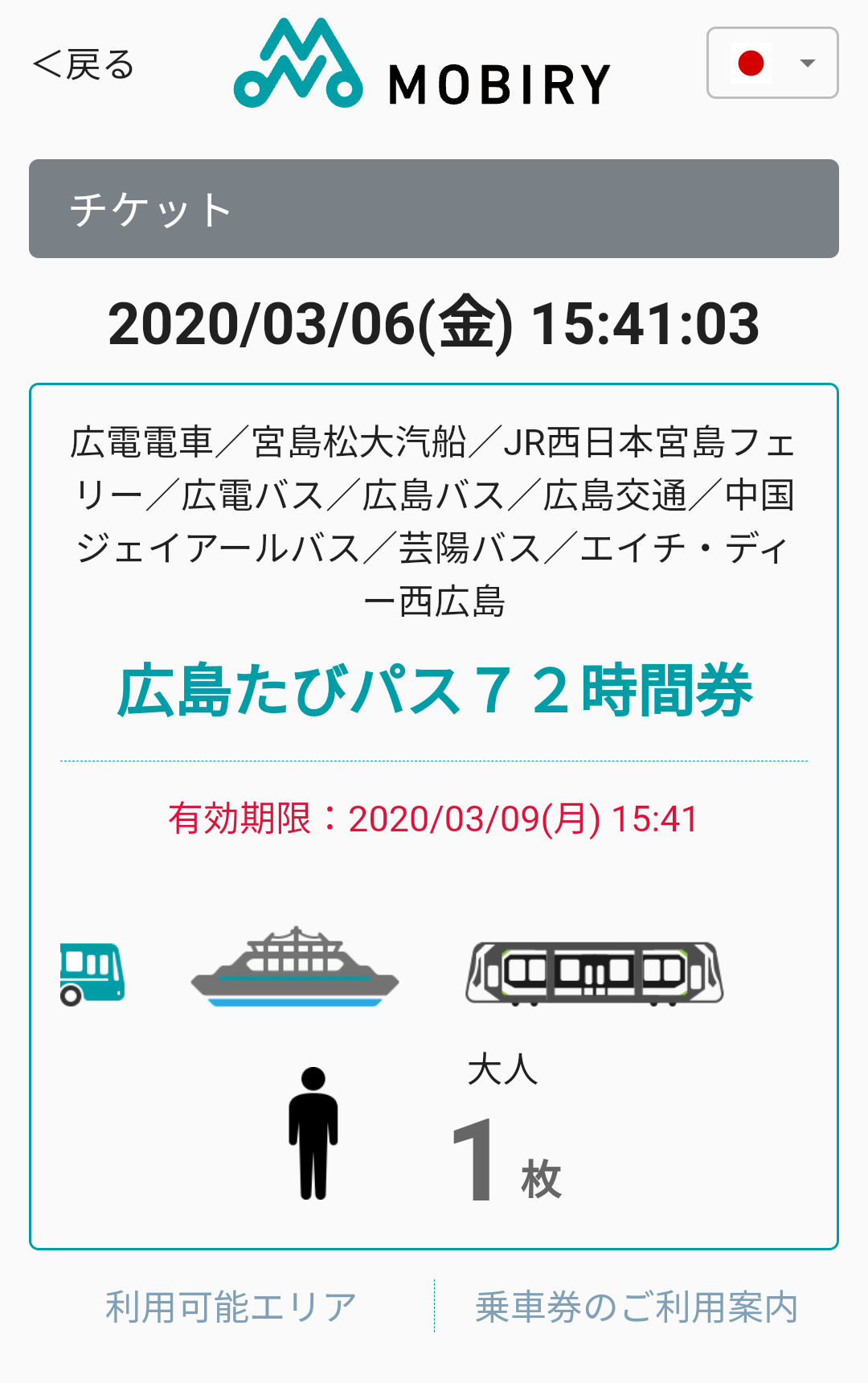The image size is (868, 1383).
Task: Open the 乗車券のご利用案内 link
Action: click(x=636, y=1307)
